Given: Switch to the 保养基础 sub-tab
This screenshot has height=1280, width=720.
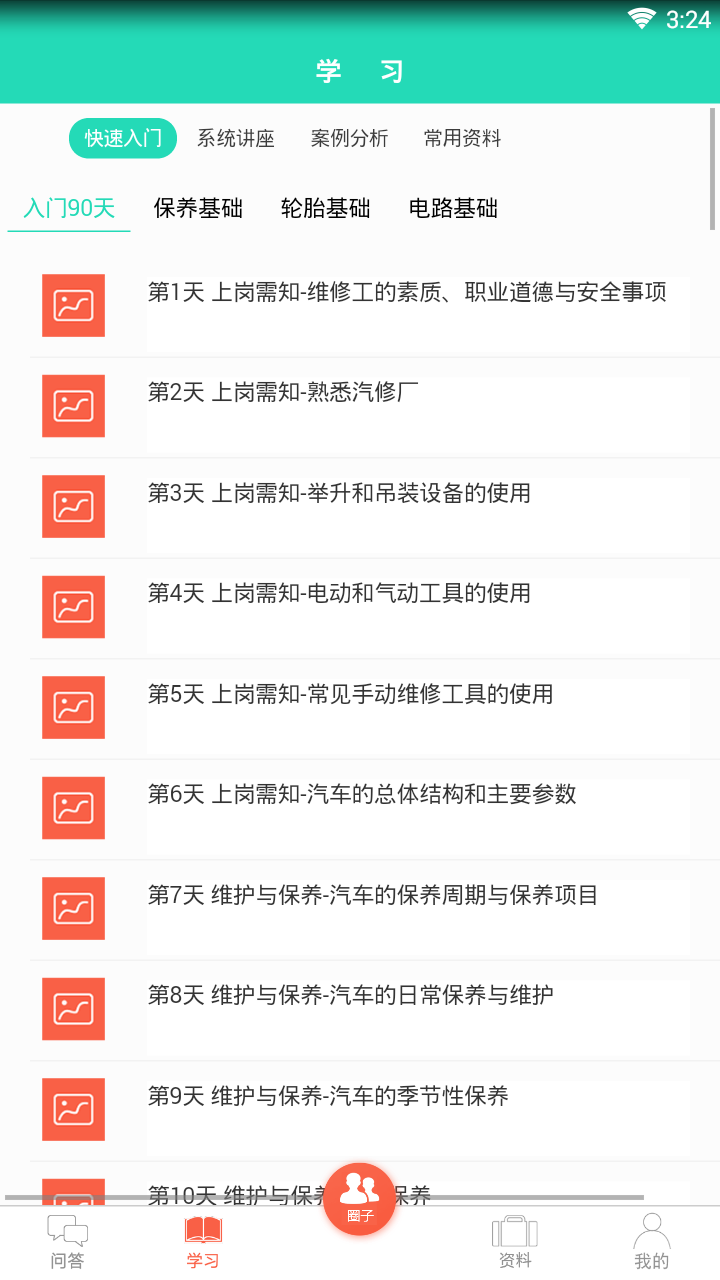Looking at the screenshot, I should pyautogui.click(x=198, y=208).
